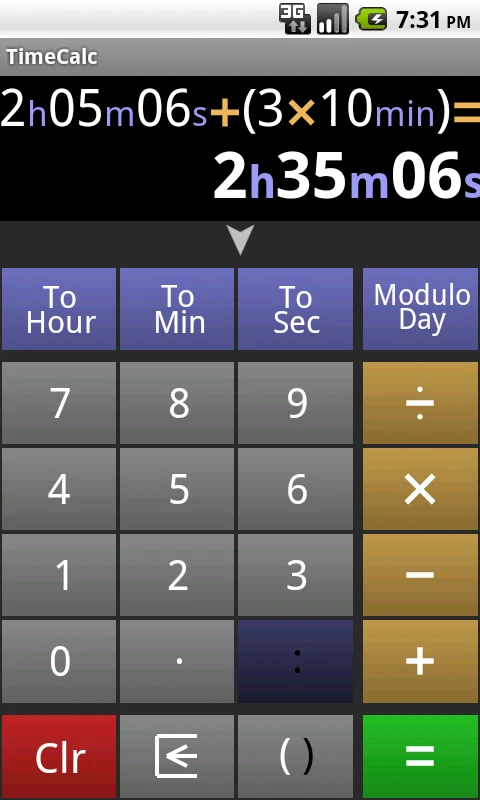
Task: Insert a decimal point
Action: (177, 661)
